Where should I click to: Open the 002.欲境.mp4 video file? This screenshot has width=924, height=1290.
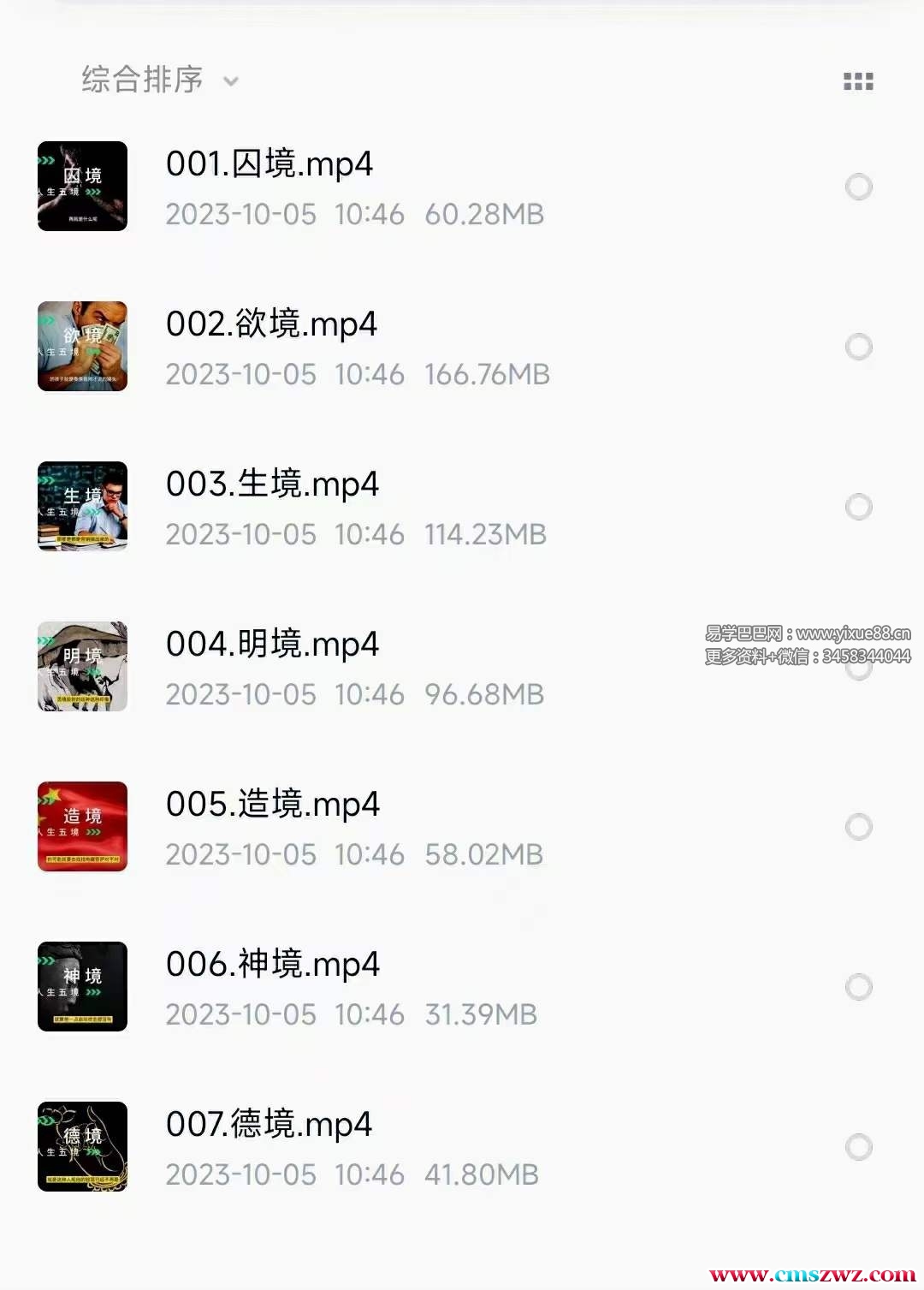tap(271, 324)
